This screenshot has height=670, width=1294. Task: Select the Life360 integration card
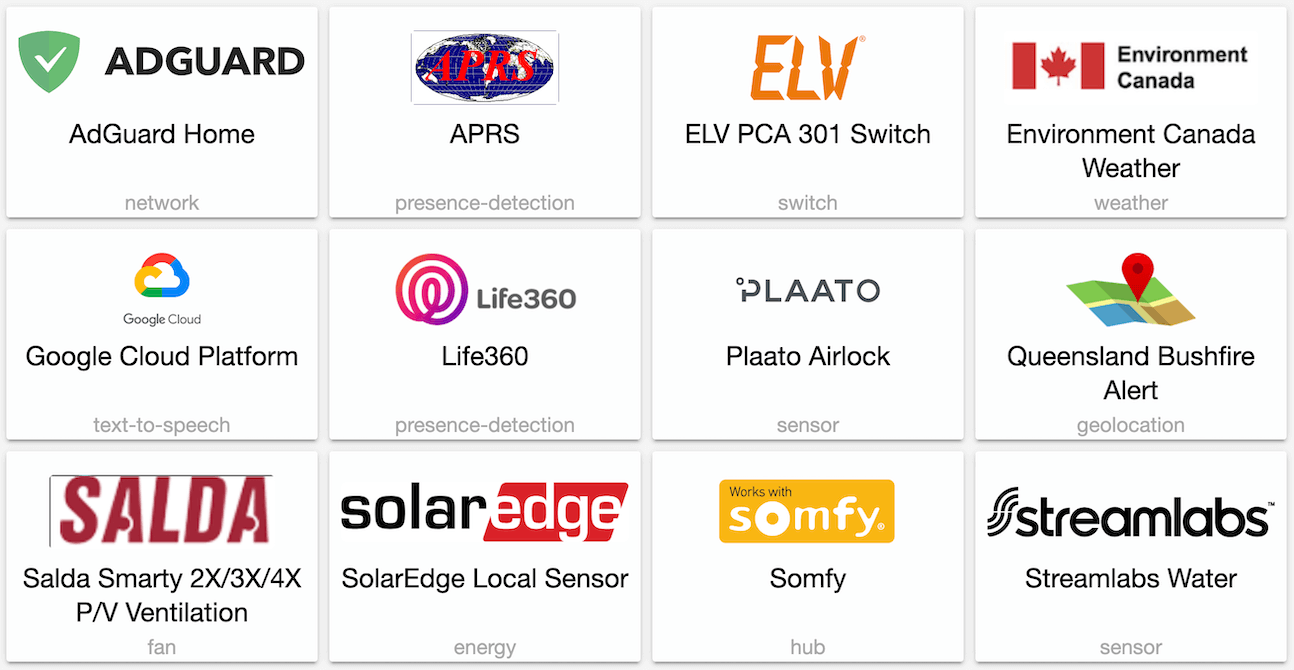(485, 356)
